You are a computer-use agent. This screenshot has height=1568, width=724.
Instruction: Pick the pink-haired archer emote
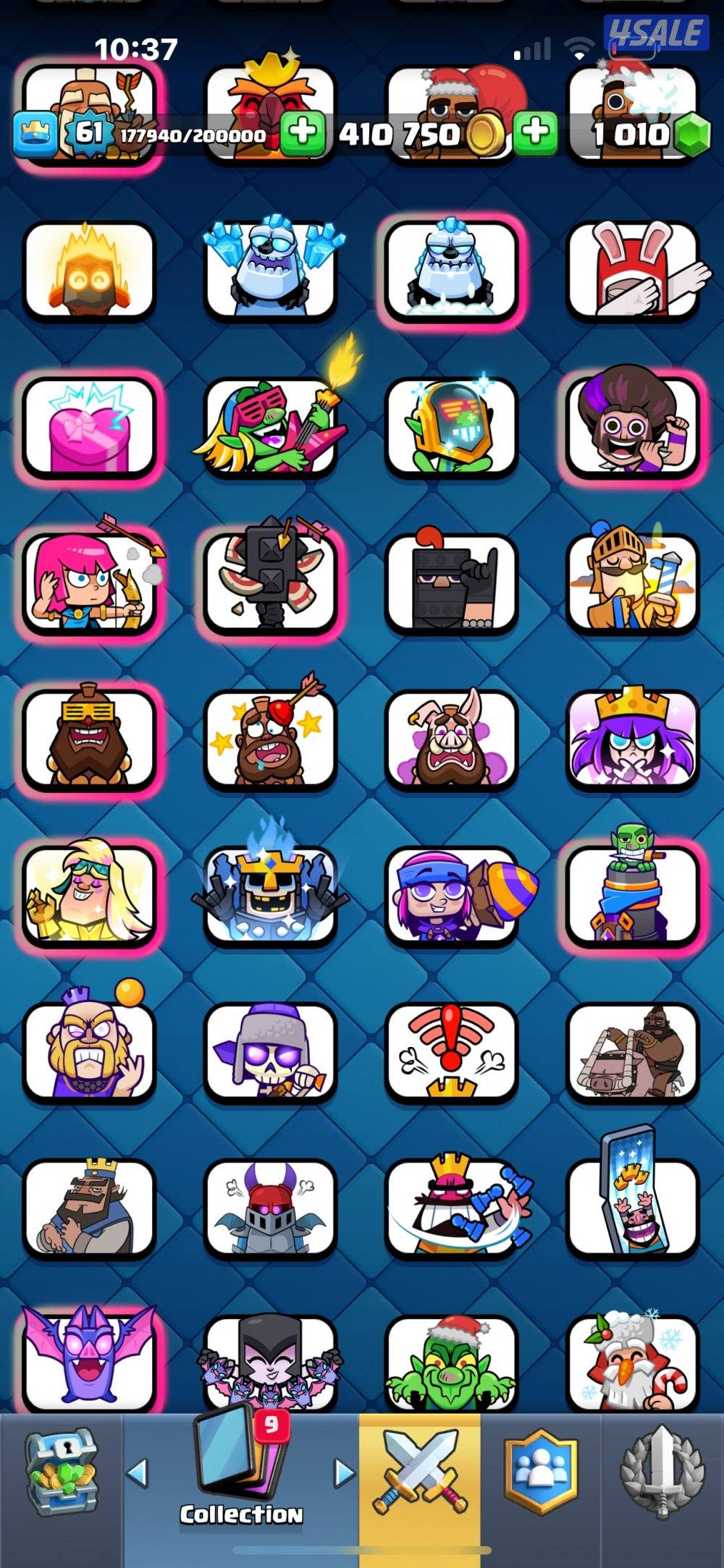pos(90,582)
